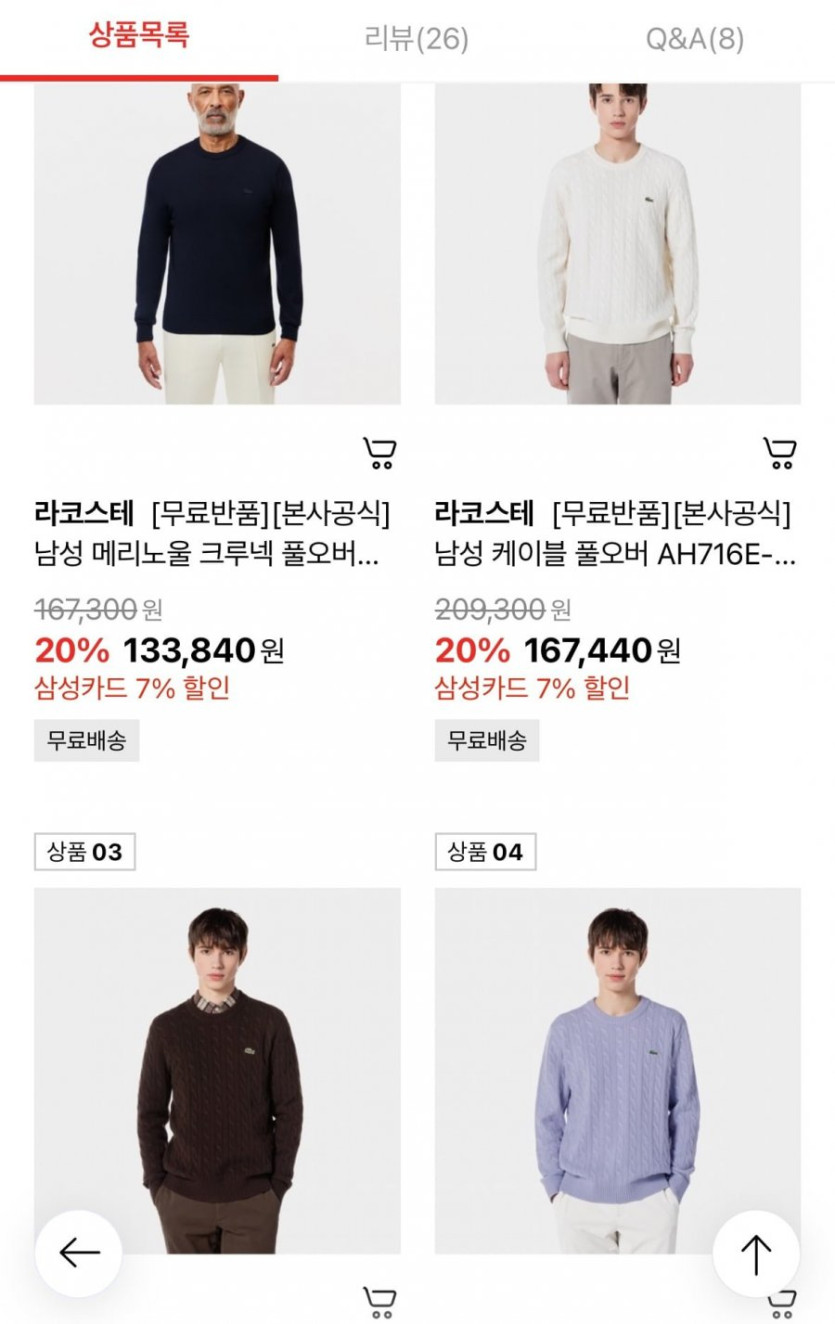The height and width of the screenshot is (1324, 835).
Task: Add the 167,440원 cable pullover to the cart
Action: click(x=779, y=453)
